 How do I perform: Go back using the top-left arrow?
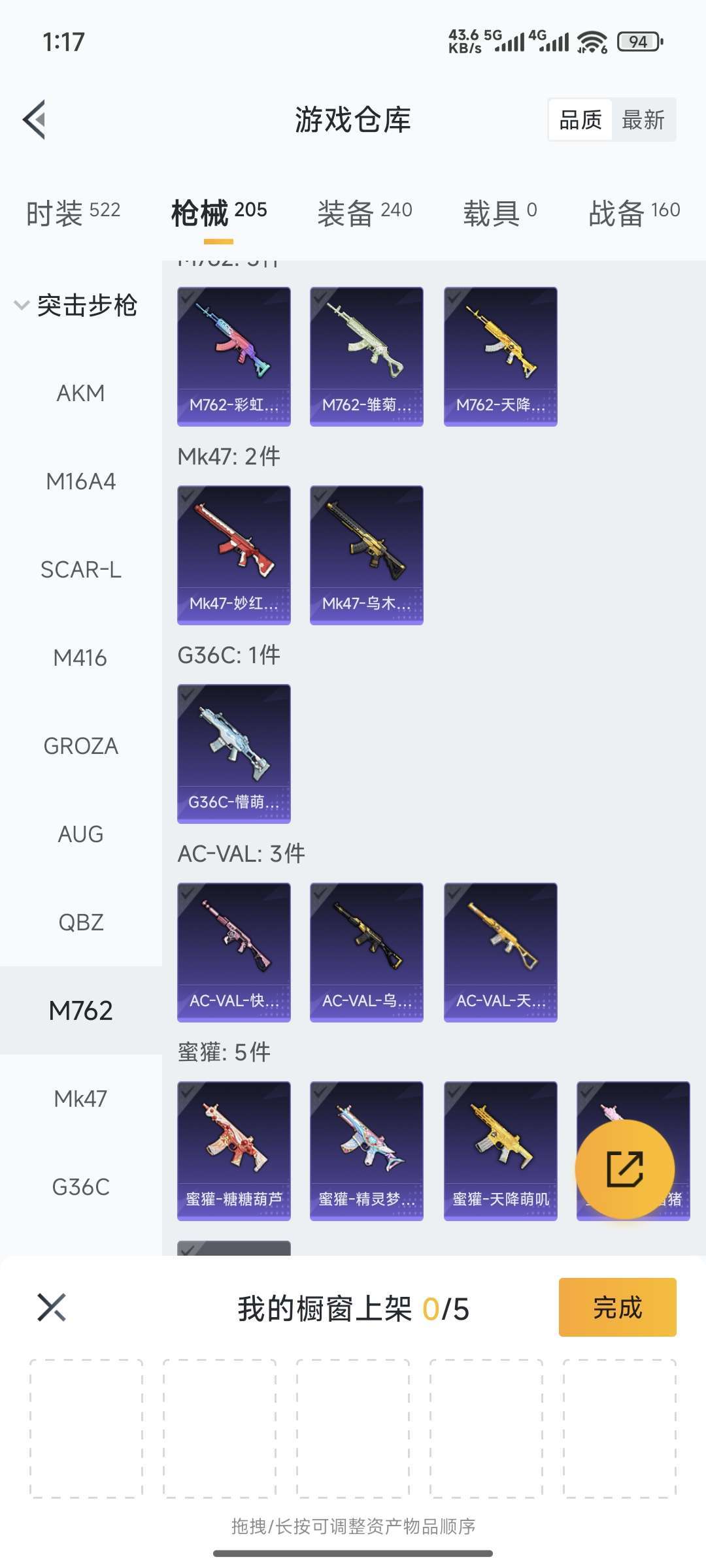[x=35, y=120]
